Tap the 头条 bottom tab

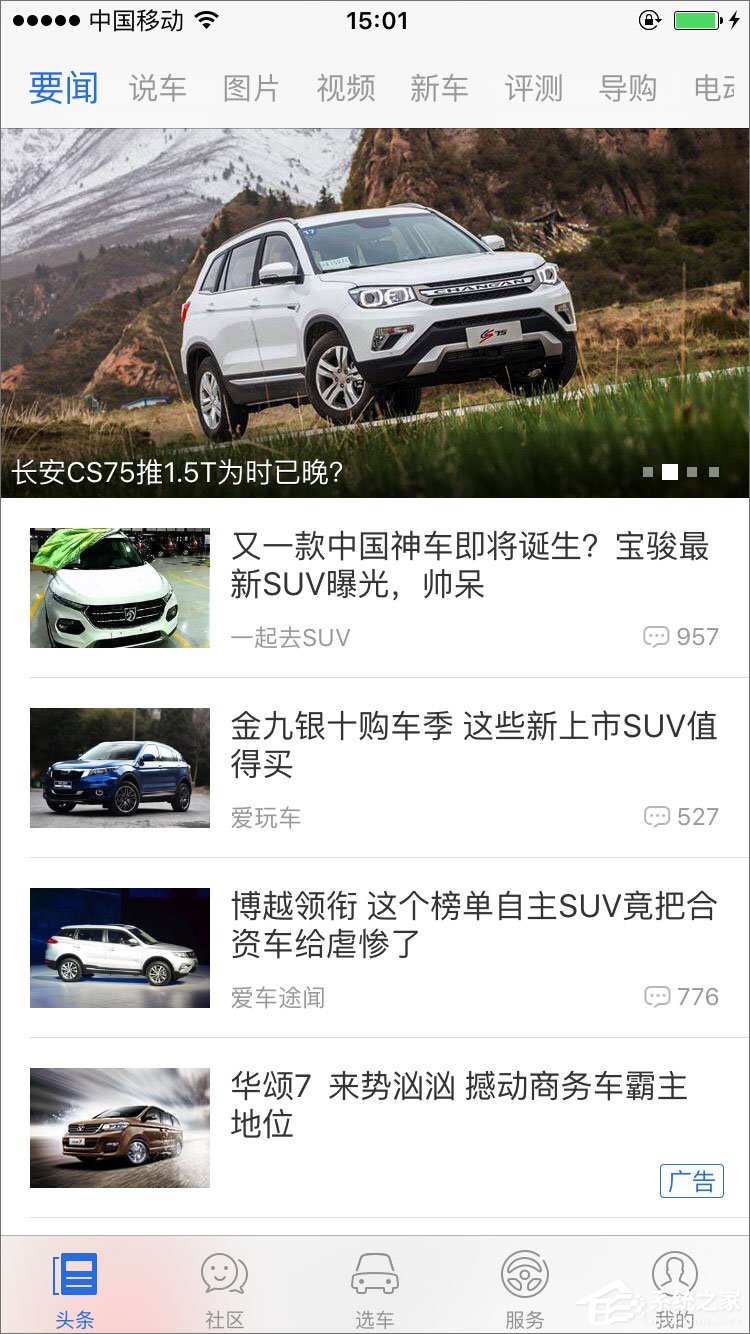pyautogui.click(x=75, y=1290)
